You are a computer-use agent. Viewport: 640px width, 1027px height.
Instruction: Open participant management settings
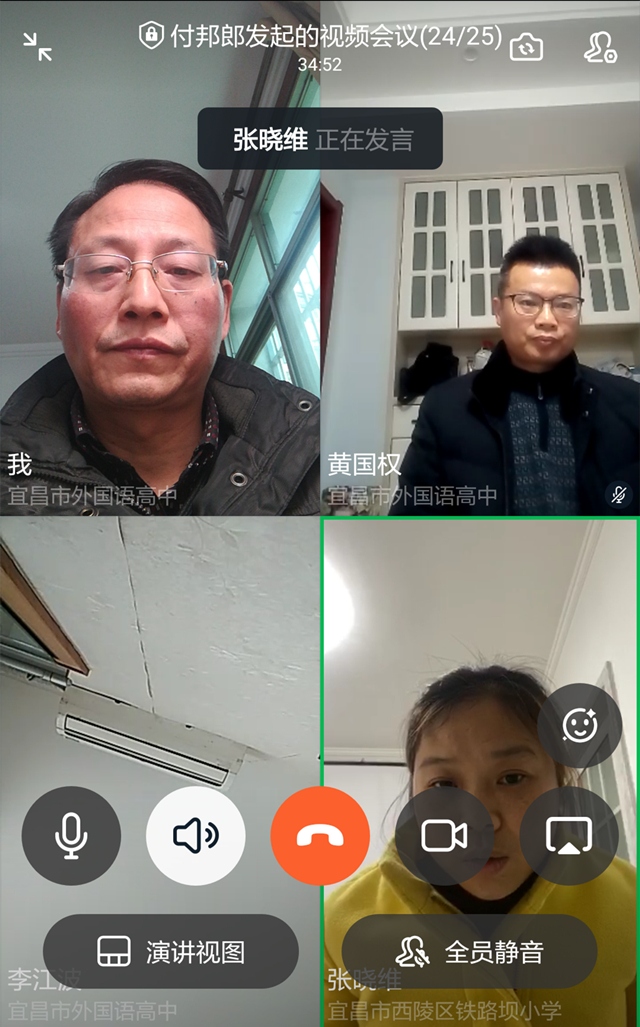(x=600, y=46)
